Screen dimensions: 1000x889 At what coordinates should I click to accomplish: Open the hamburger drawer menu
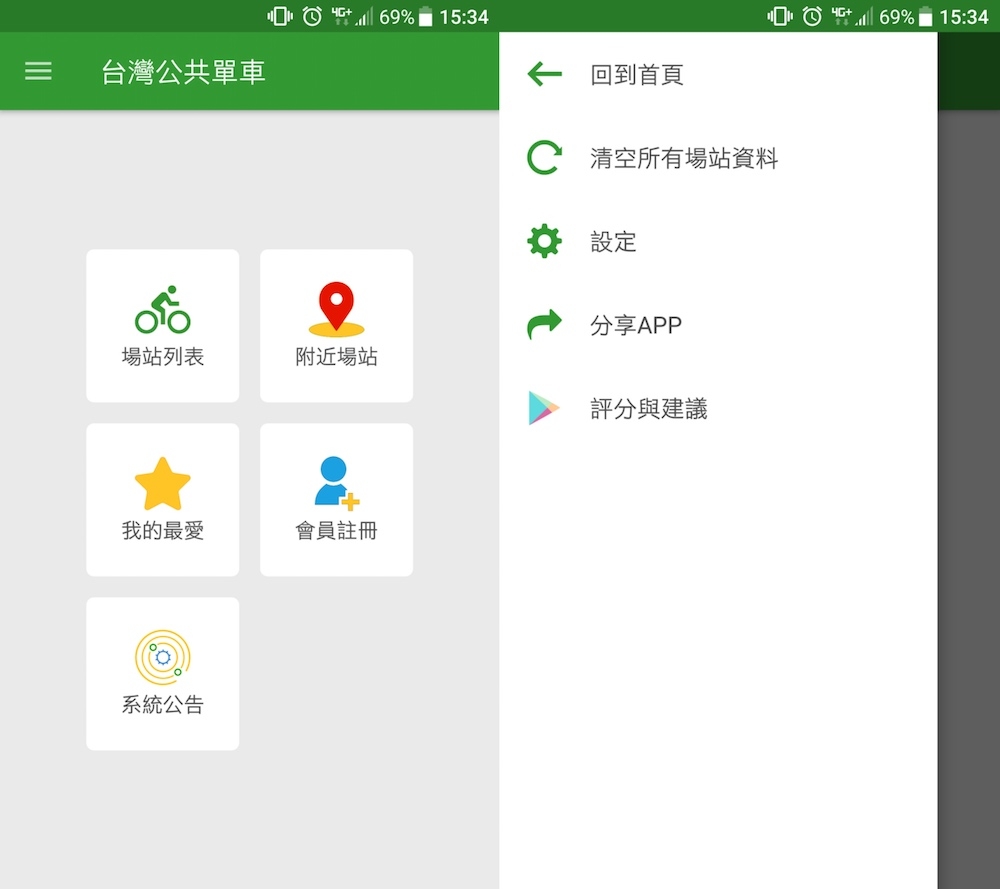[x=38, y=71]
